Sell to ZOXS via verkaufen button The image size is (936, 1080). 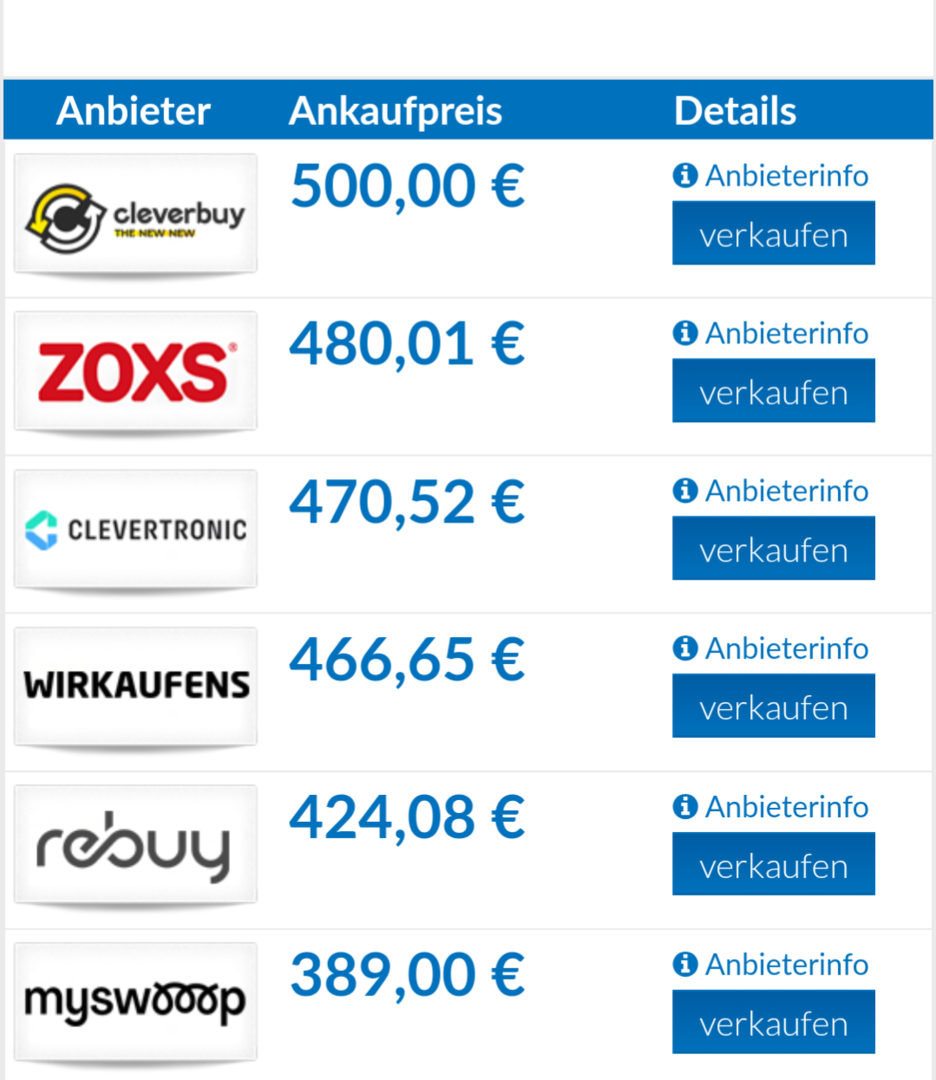tap(773, 392)
